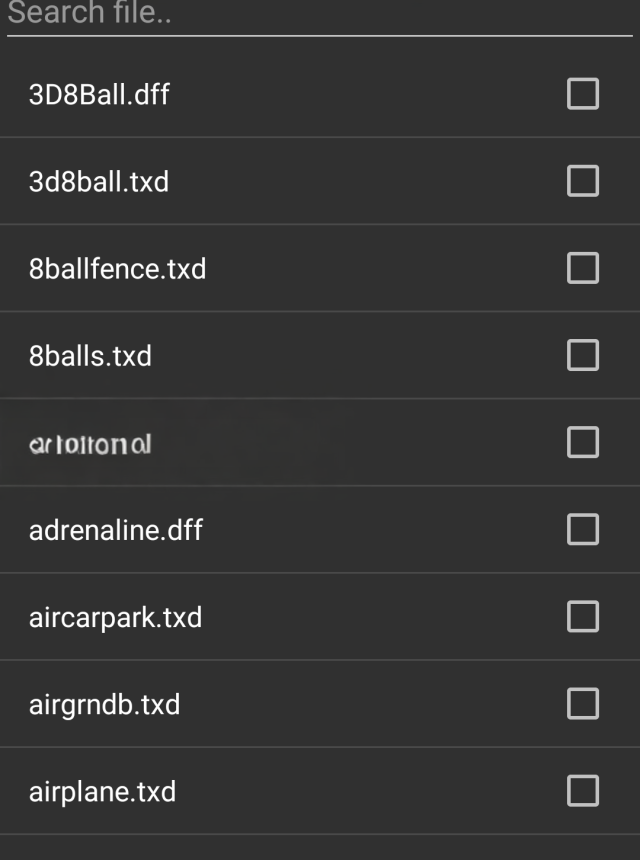Screen dimensions: 640x860
Task: Check the box for 3D8Ball.dff
Action: [583, 94]
